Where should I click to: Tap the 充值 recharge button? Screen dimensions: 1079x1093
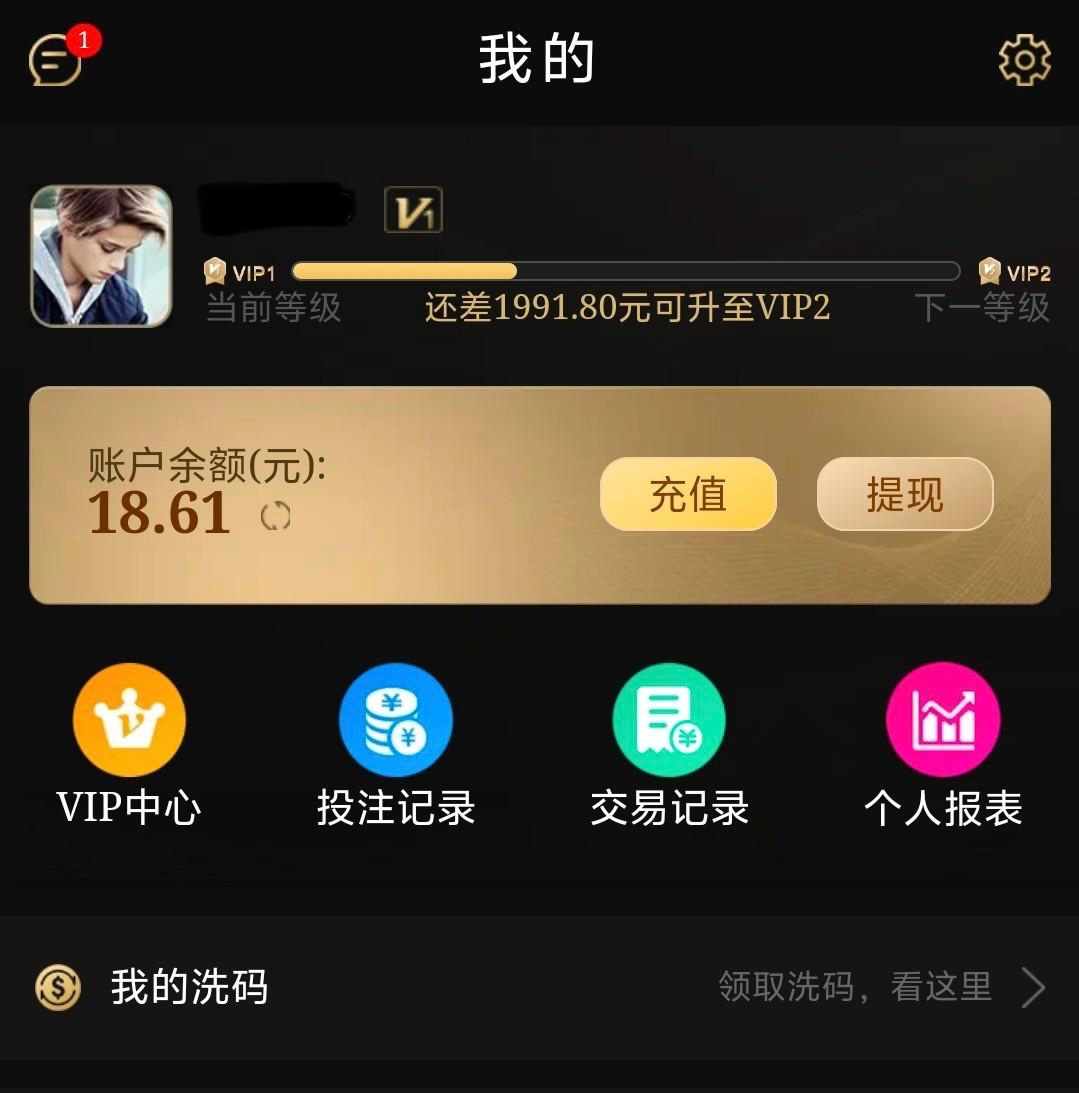click(688, 494)
